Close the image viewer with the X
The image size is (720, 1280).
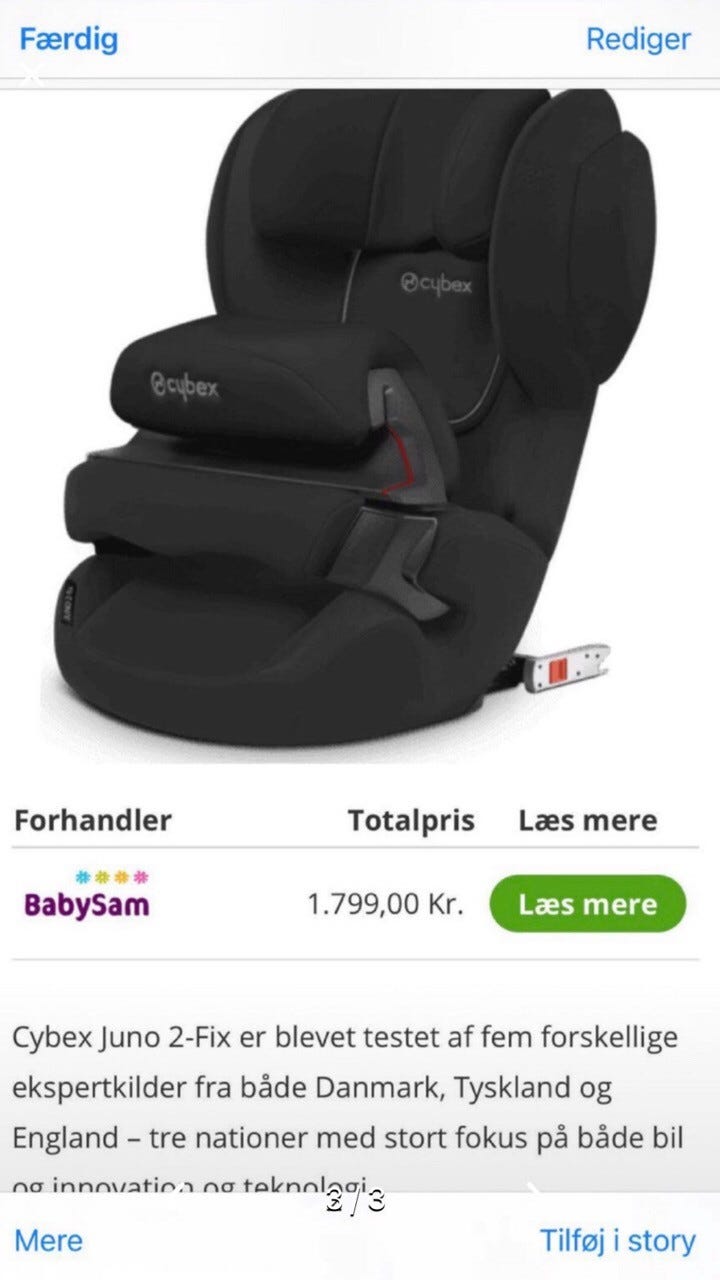point(32,77)
